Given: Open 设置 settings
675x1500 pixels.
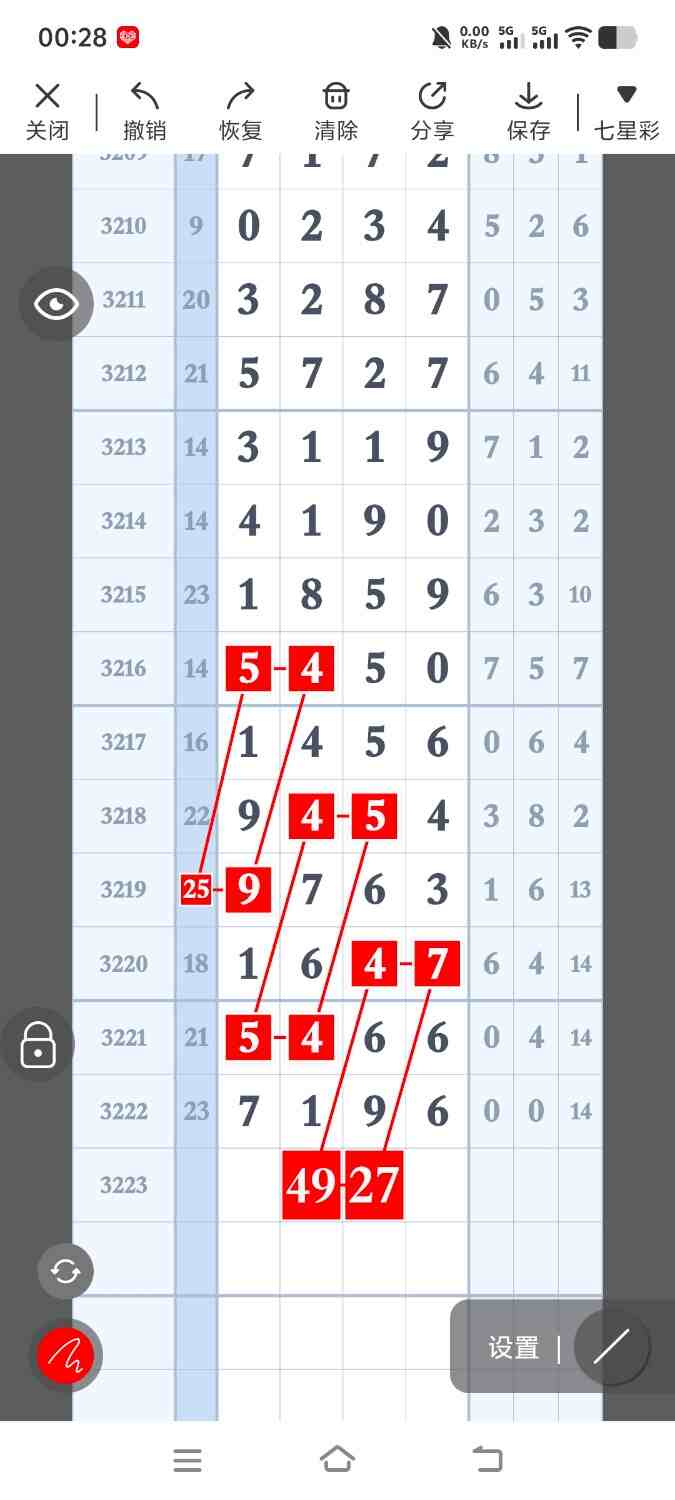Looking at the screenshot, I should coord(514,1347).
